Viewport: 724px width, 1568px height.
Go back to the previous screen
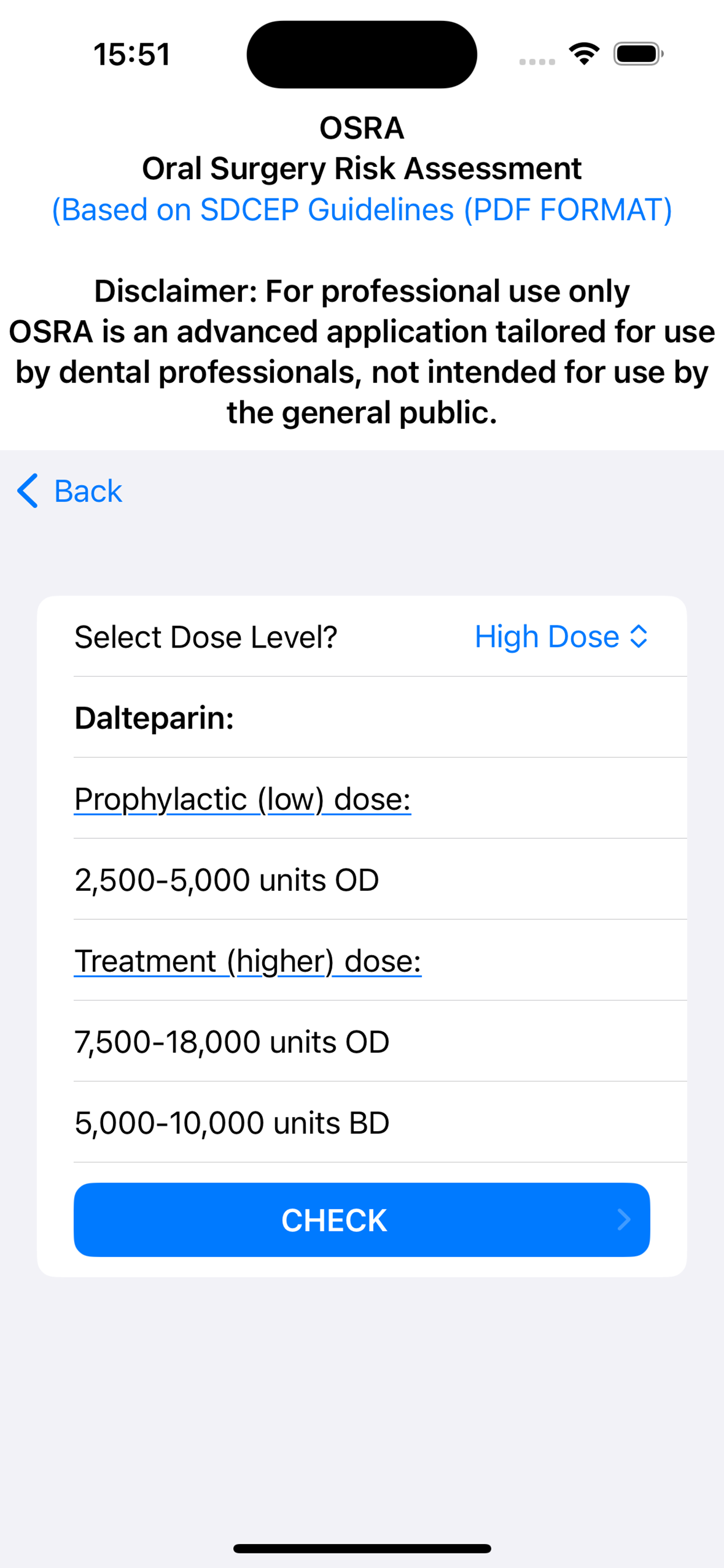click(69, 491)
